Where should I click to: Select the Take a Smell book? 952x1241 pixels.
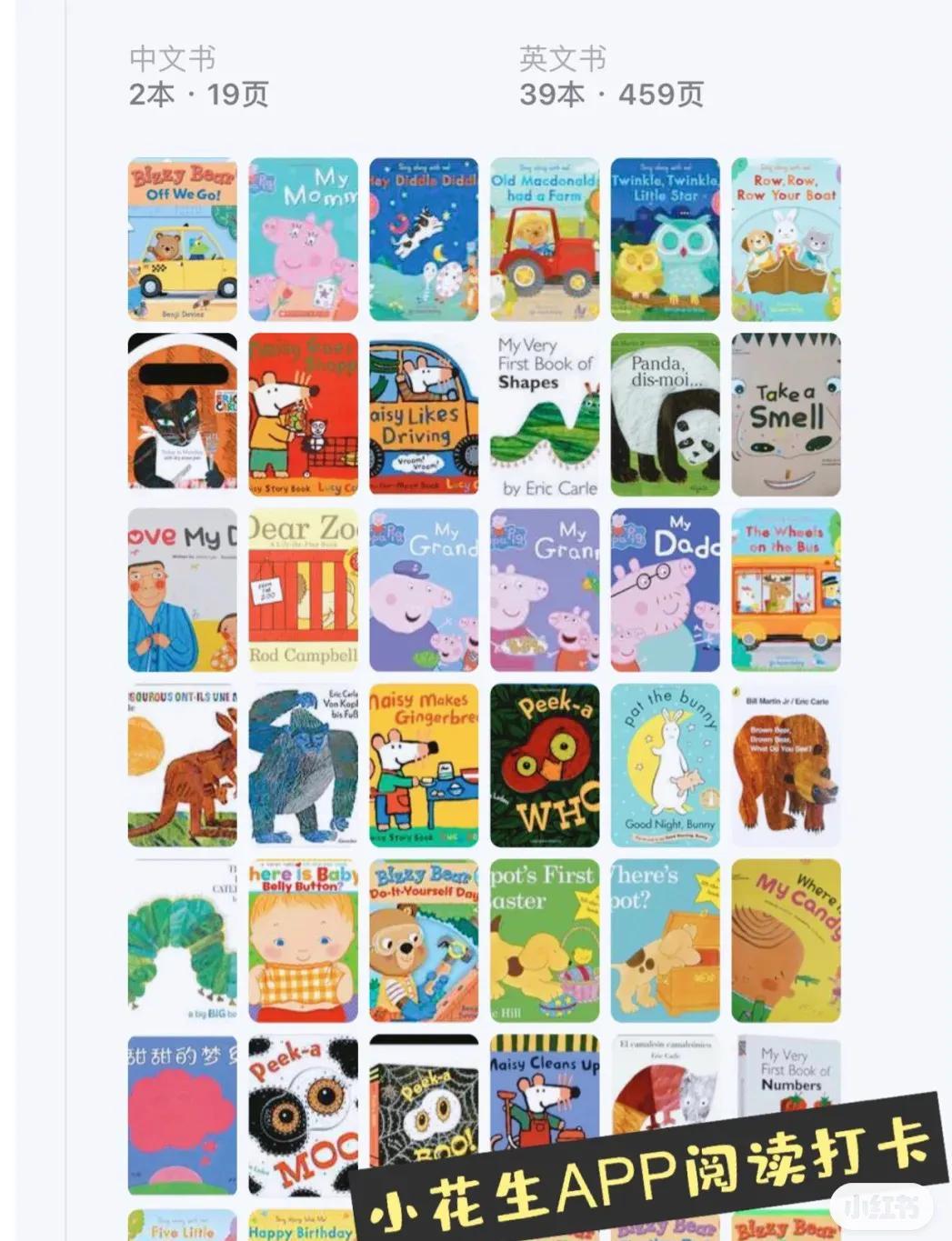tap(786, 415)
